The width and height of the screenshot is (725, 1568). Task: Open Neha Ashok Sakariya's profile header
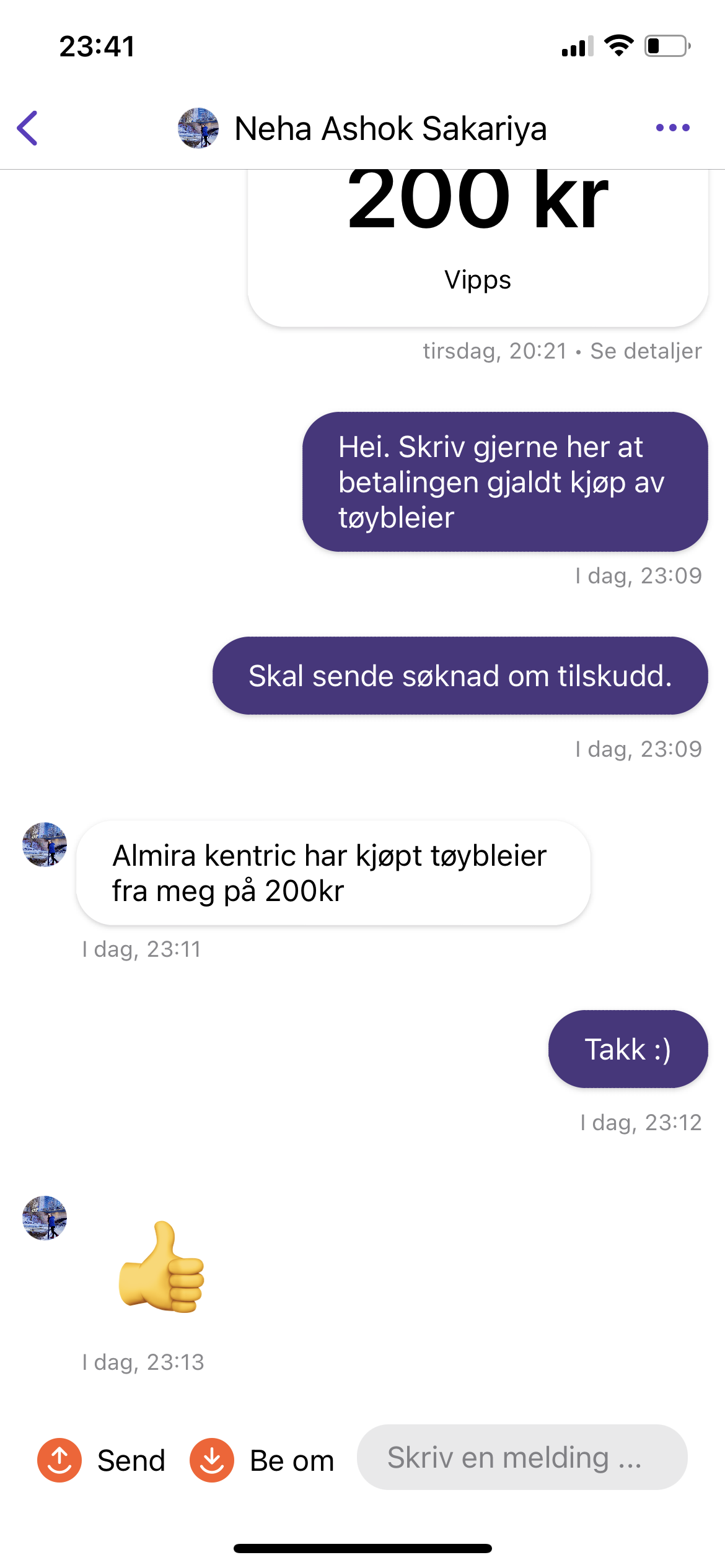tap(362, 128)
